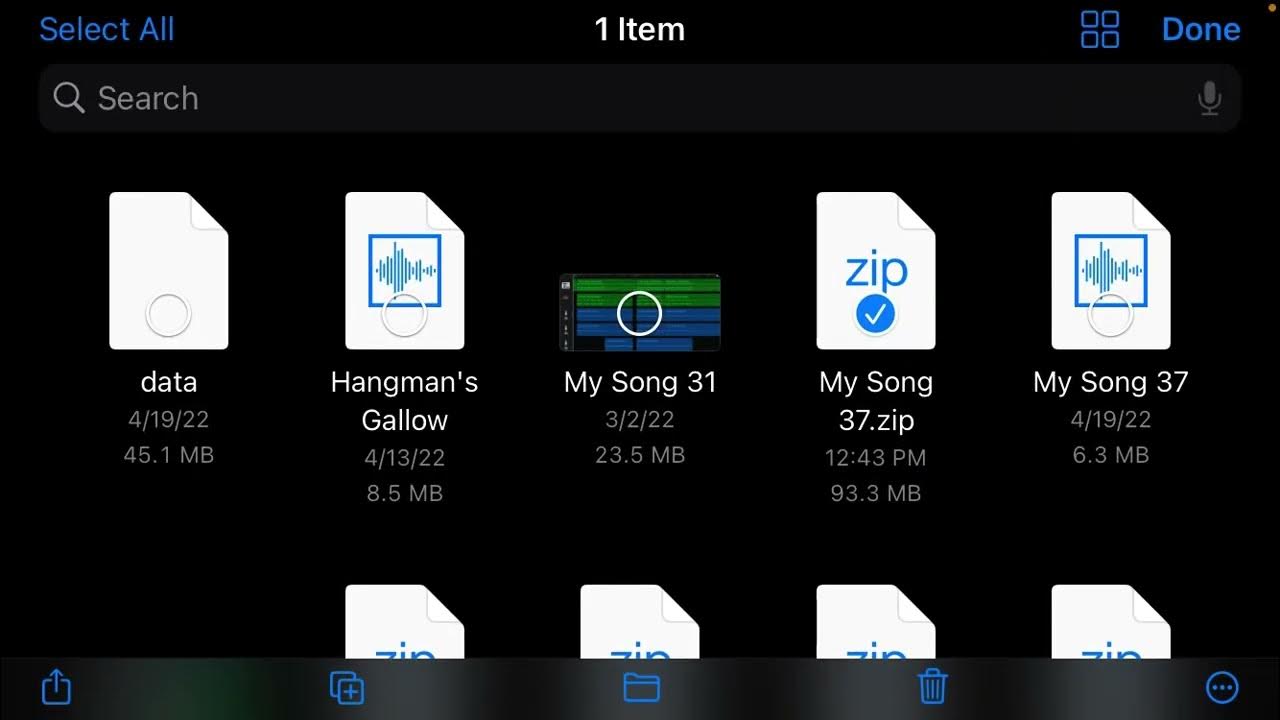Select the Hangman's Gallow audio file
1280x720 pixels.
[404, 314]
